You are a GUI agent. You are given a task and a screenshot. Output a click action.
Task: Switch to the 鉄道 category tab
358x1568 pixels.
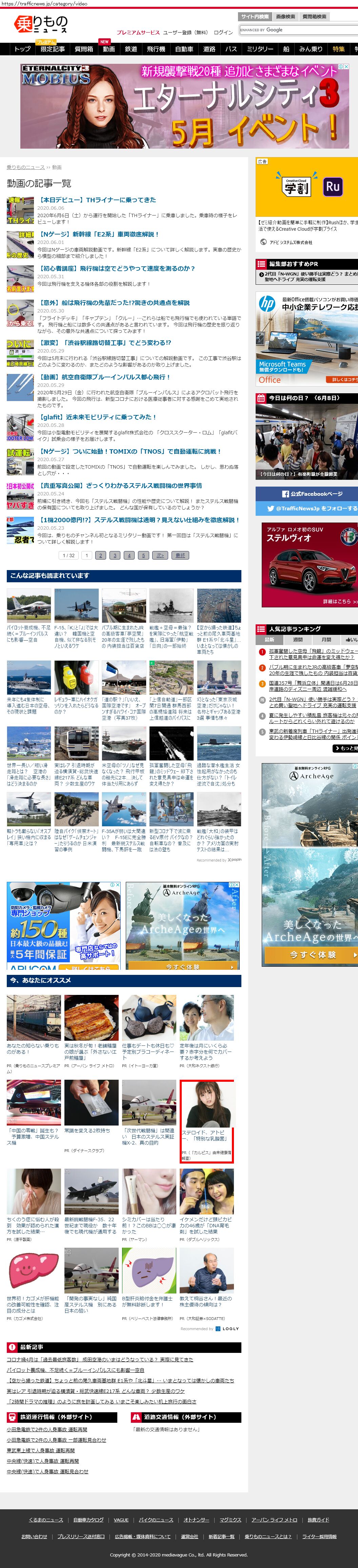[x=131, y=49]
